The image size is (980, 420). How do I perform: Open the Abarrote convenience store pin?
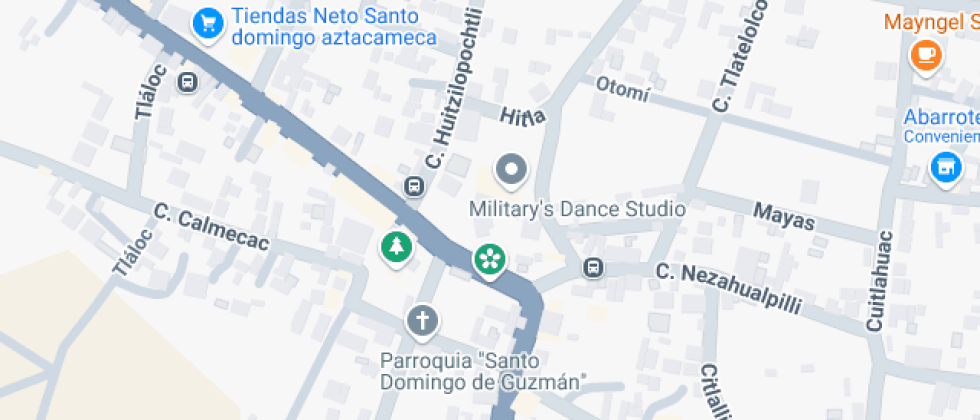click(945, 168)
